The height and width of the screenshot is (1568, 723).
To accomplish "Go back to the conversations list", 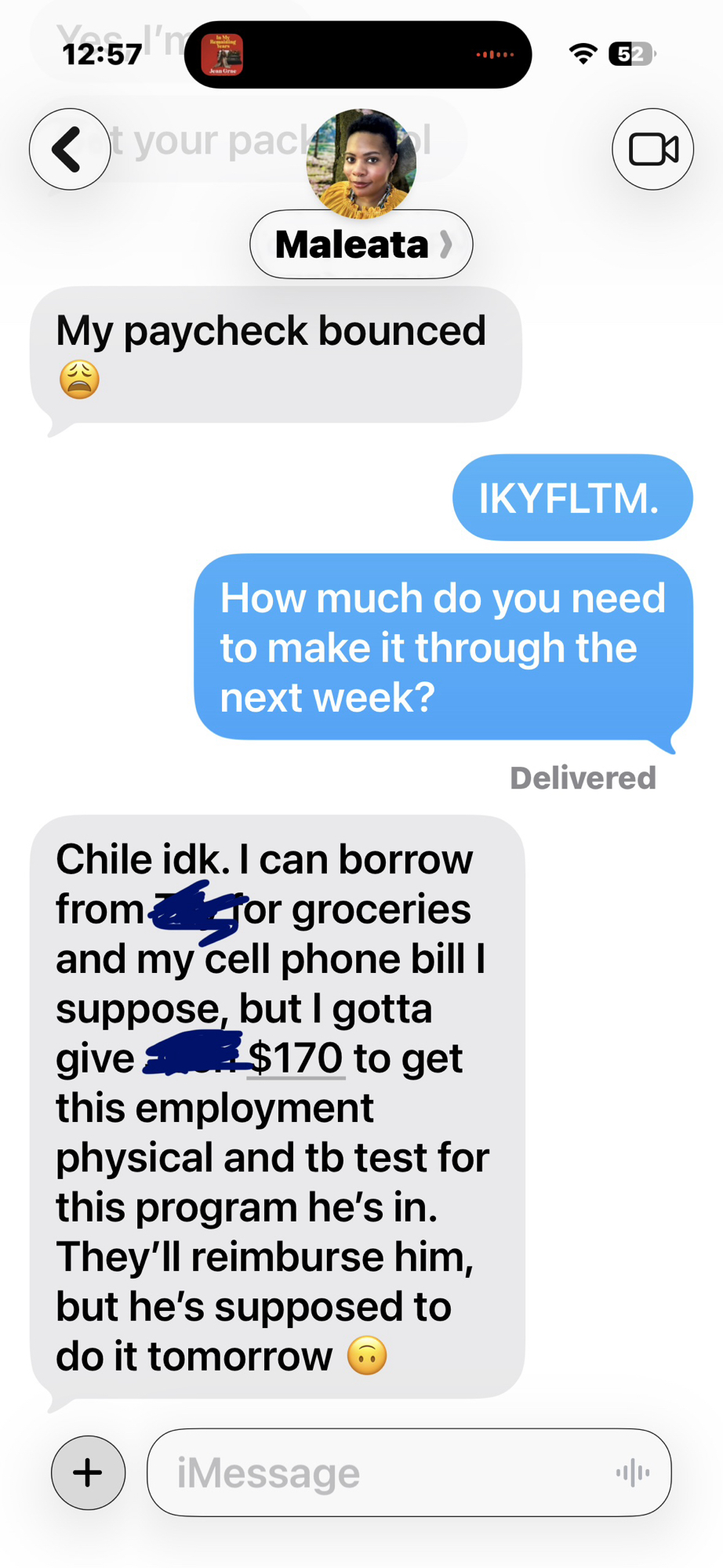I will [x=69, y=149].
